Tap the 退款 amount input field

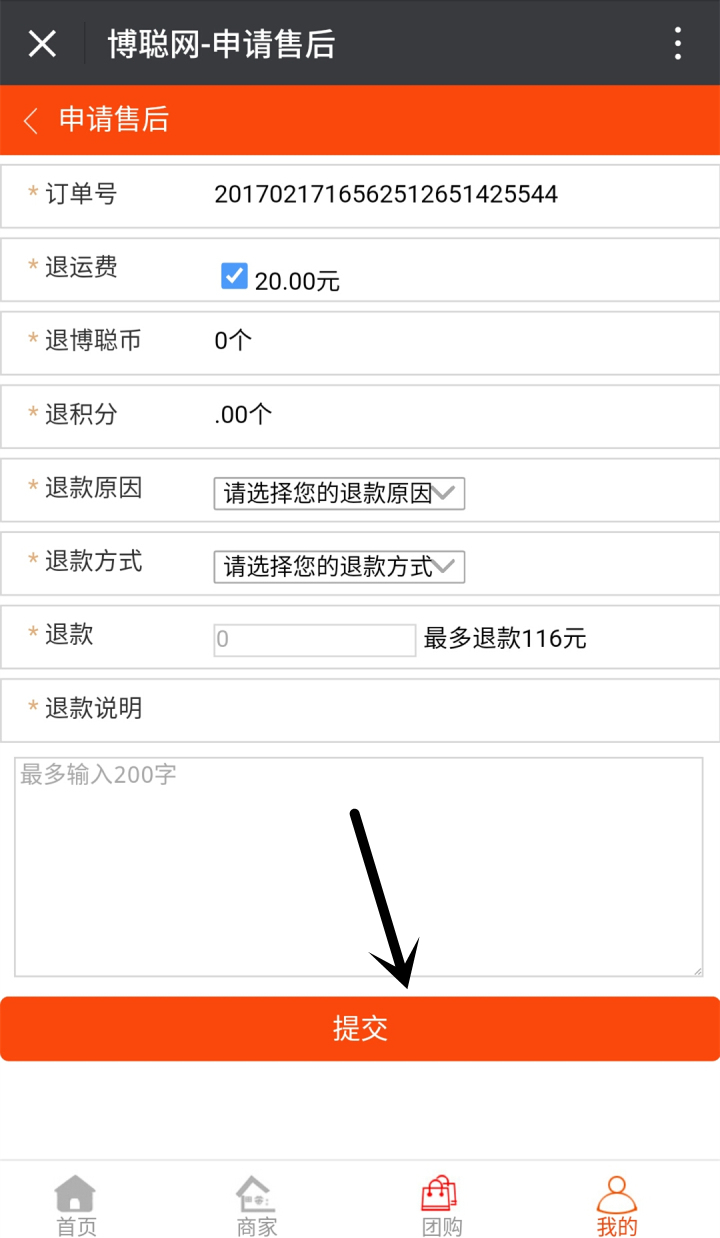pyautogui.click(x=315, y=639)
